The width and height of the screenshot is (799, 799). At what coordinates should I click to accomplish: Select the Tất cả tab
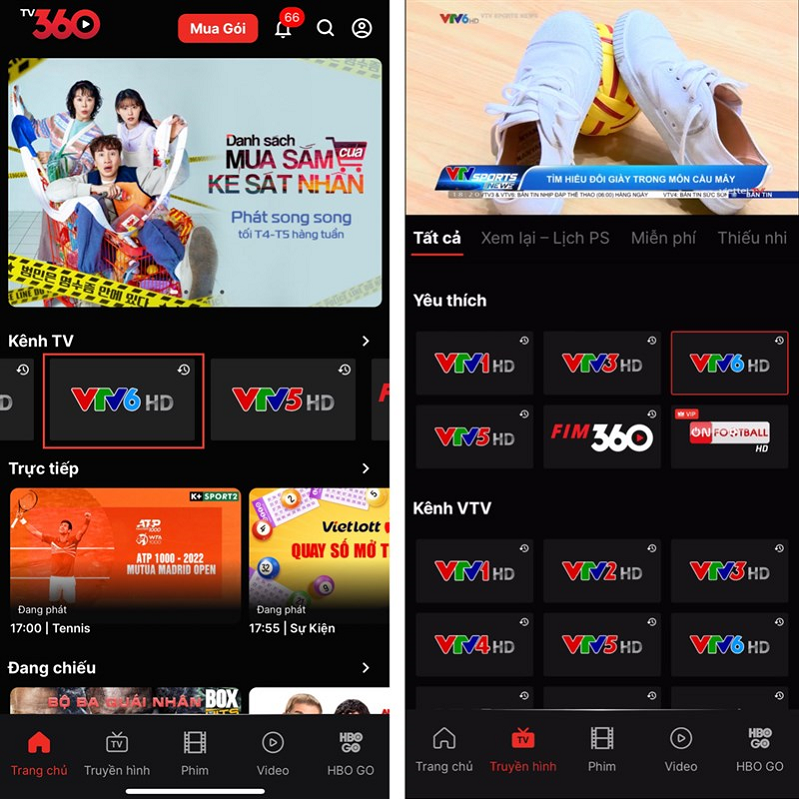click(437, 238)
